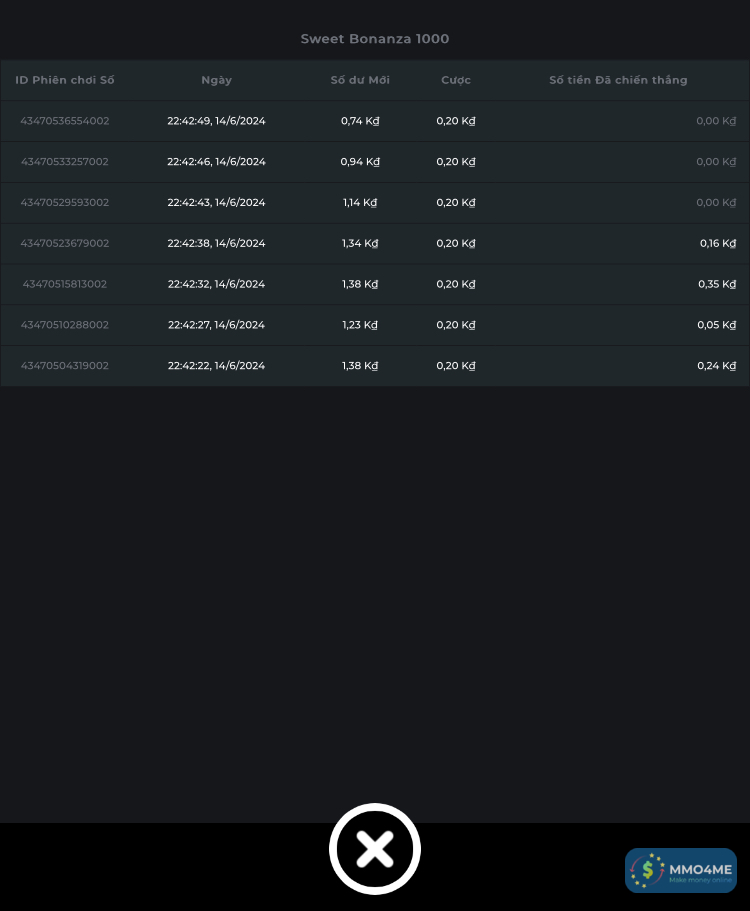Close the Sweet Bonanza 1000 history
This screenshot has width=750, height=911.
(x=375, y=849)
